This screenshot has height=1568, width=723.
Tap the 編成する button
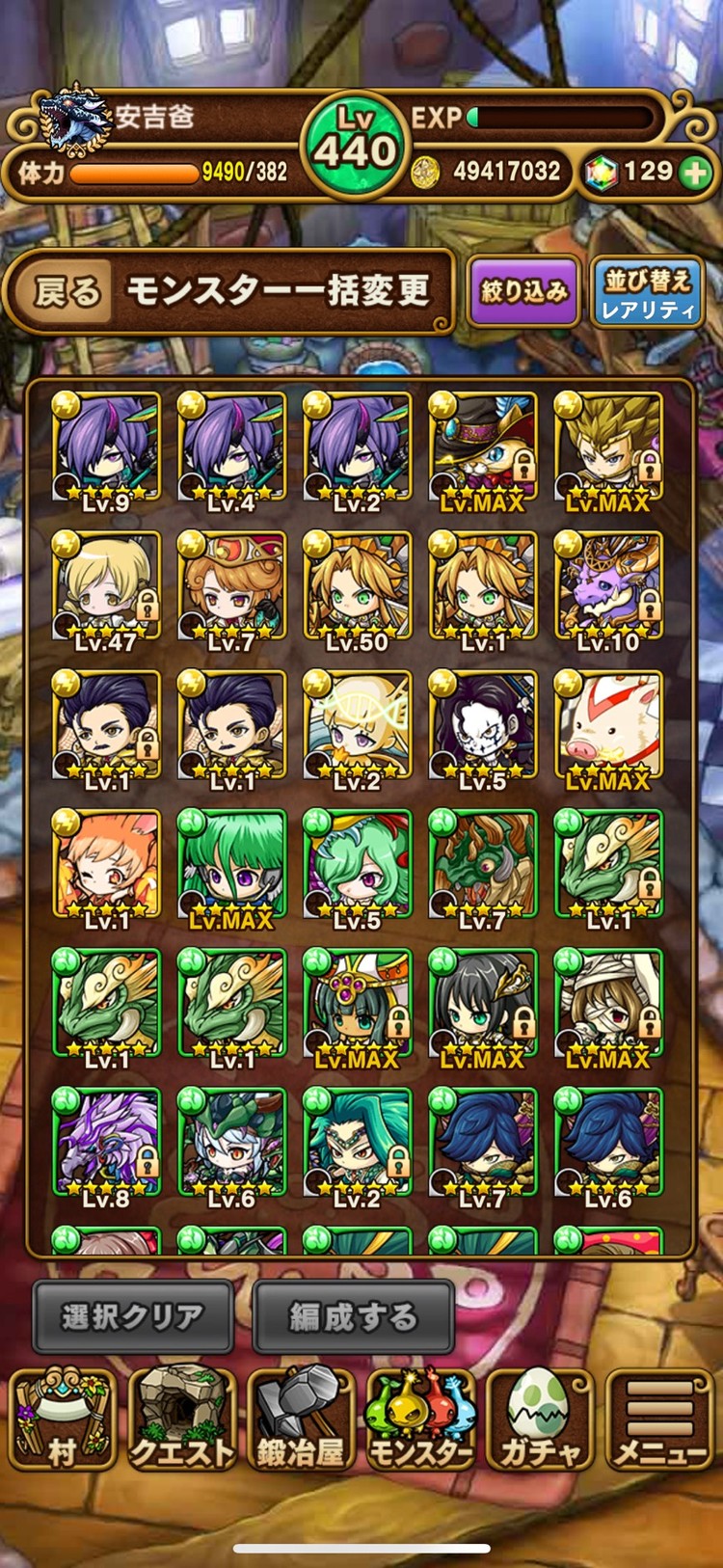click(353, 1316)
